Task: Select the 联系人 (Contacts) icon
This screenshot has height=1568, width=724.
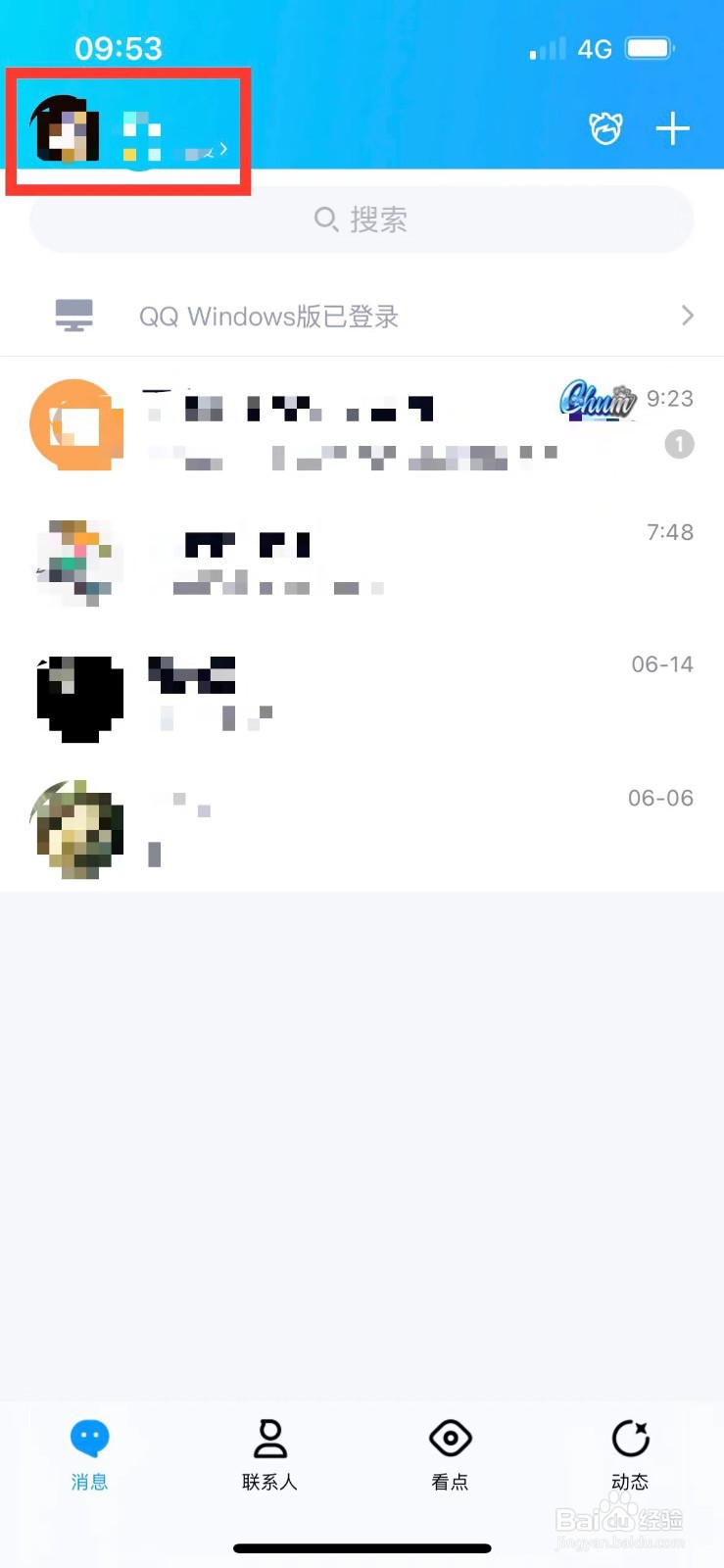Action: [269, 1439]
